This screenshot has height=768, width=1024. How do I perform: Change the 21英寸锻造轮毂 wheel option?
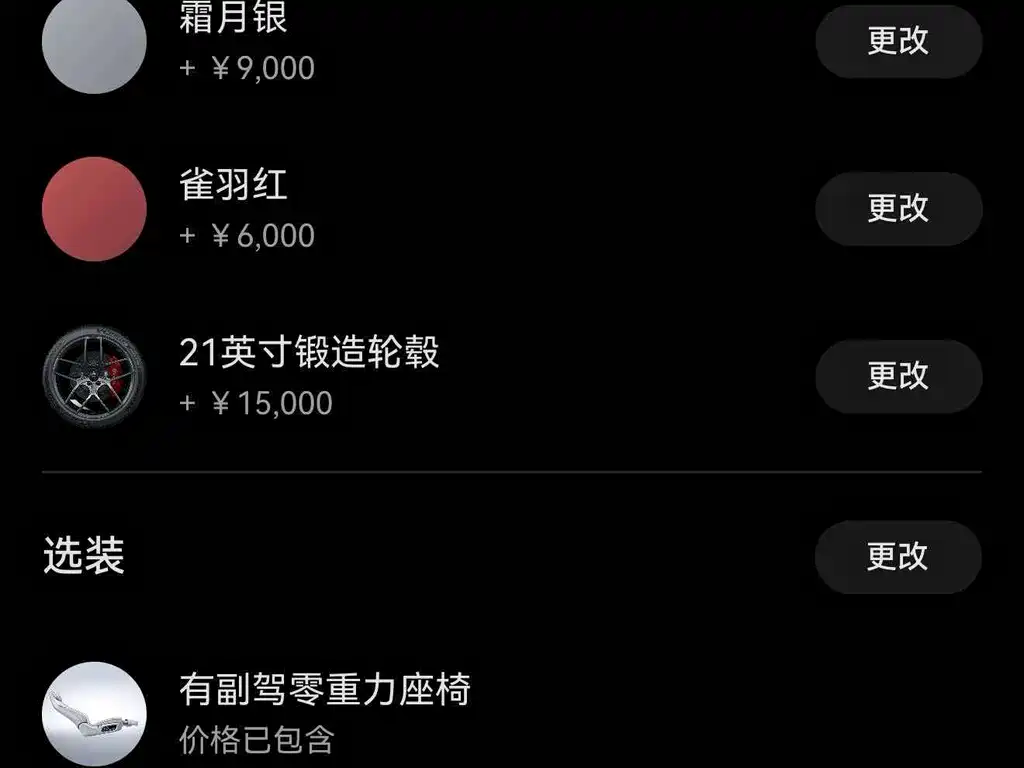click(x=899, y=376)
